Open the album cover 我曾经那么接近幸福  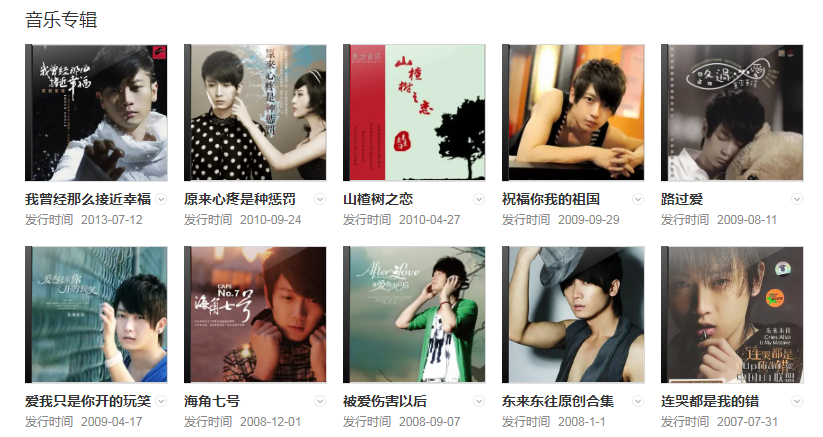pyautogui.click(x=96, y=112)
